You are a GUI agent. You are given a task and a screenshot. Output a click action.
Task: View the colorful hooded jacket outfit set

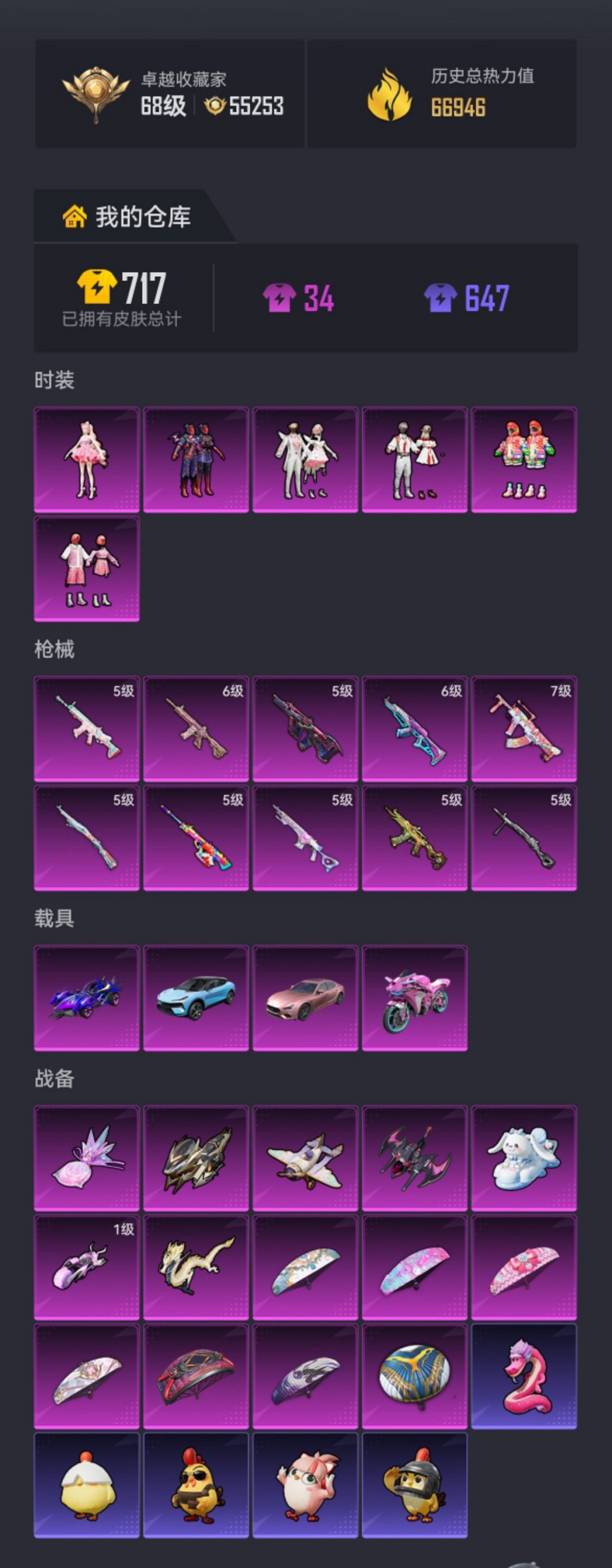(524, 459)
